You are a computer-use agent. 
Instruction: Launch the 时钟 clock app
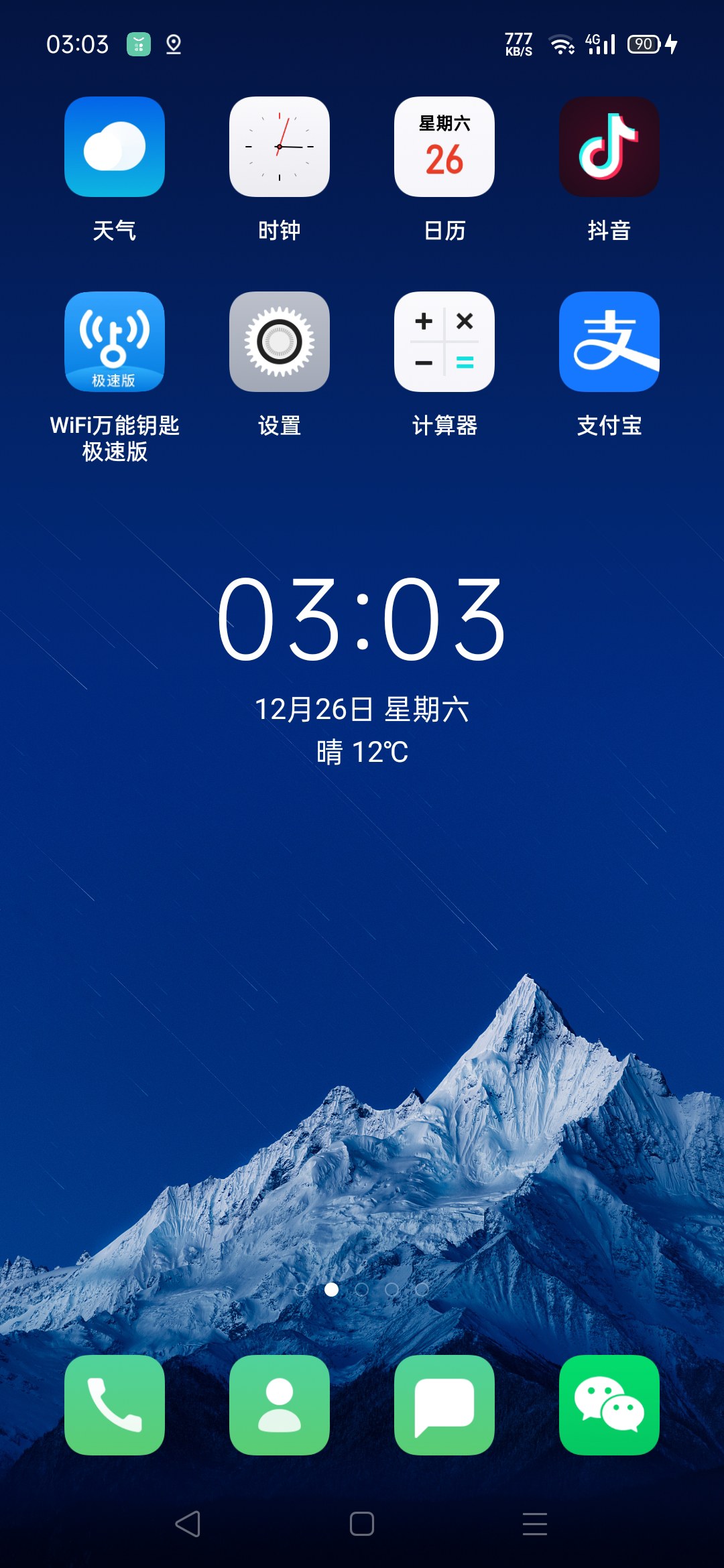(280, 147)
